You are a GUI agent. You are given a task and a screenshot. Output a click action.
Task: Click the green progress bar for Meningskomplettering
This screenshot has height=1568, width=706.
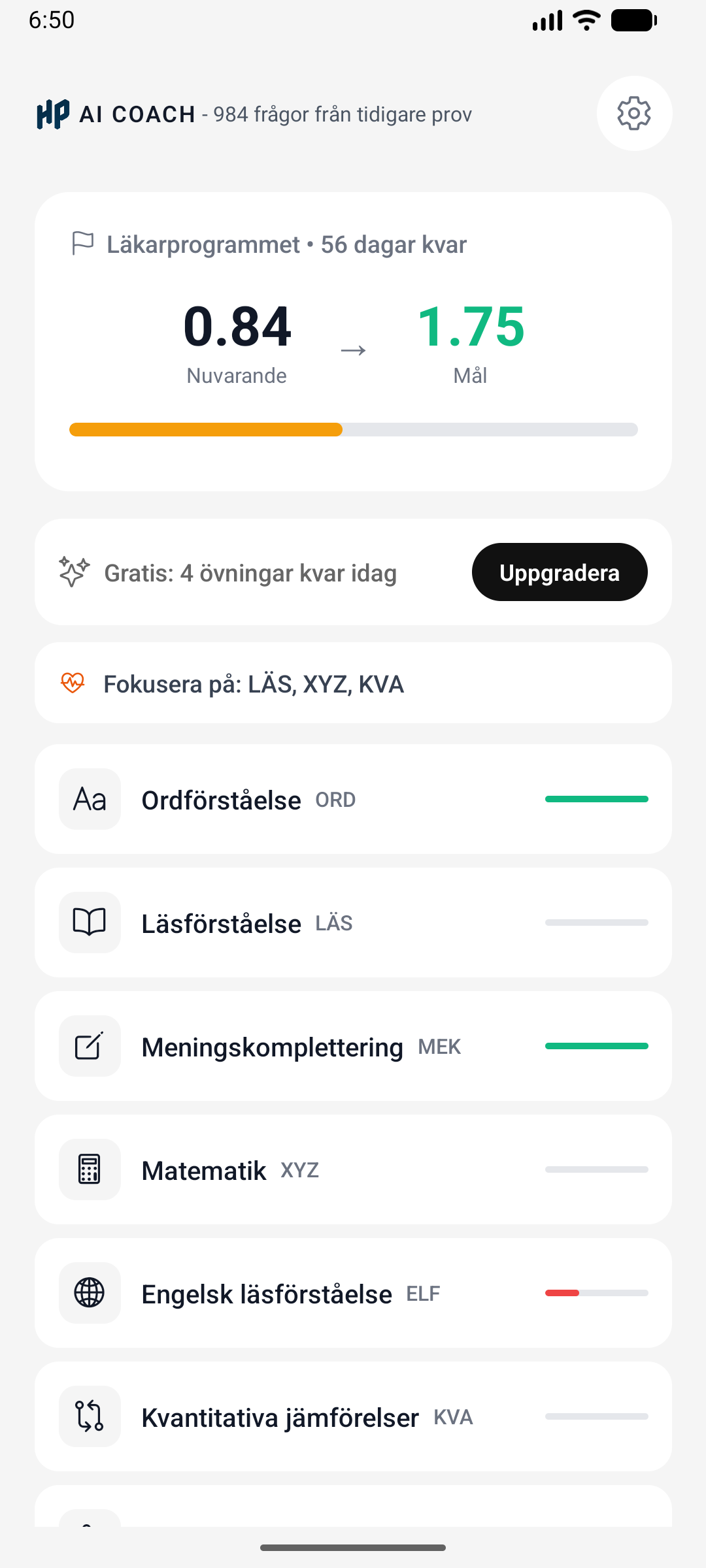596,1045
